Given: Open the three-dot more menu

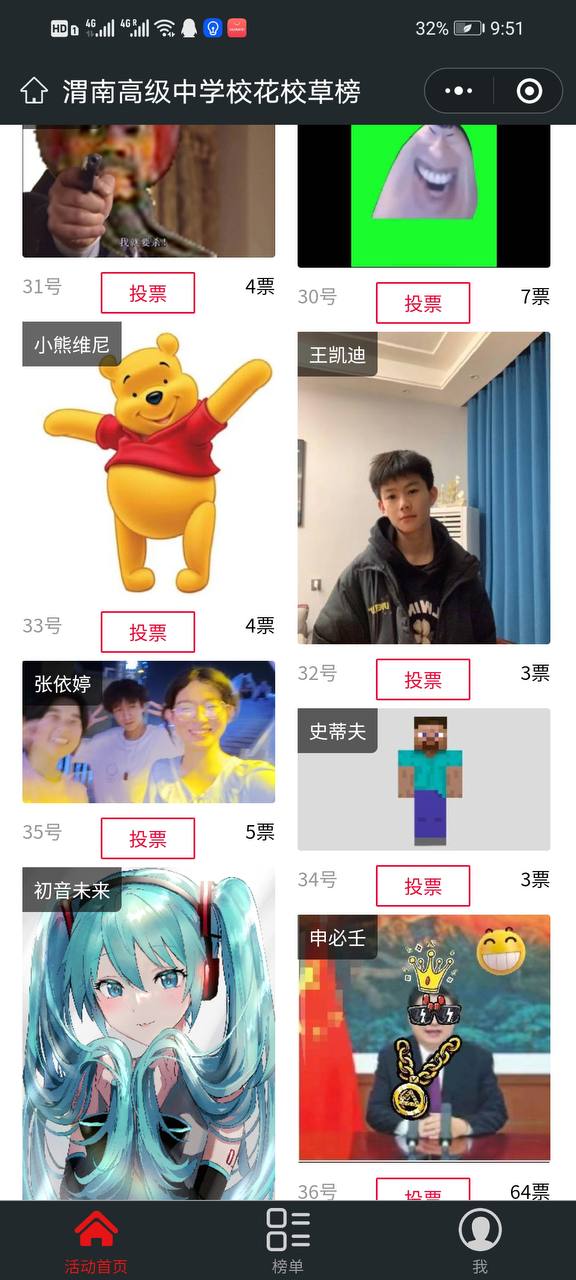Looking at the screenshot, I should [x=458, y=91].
